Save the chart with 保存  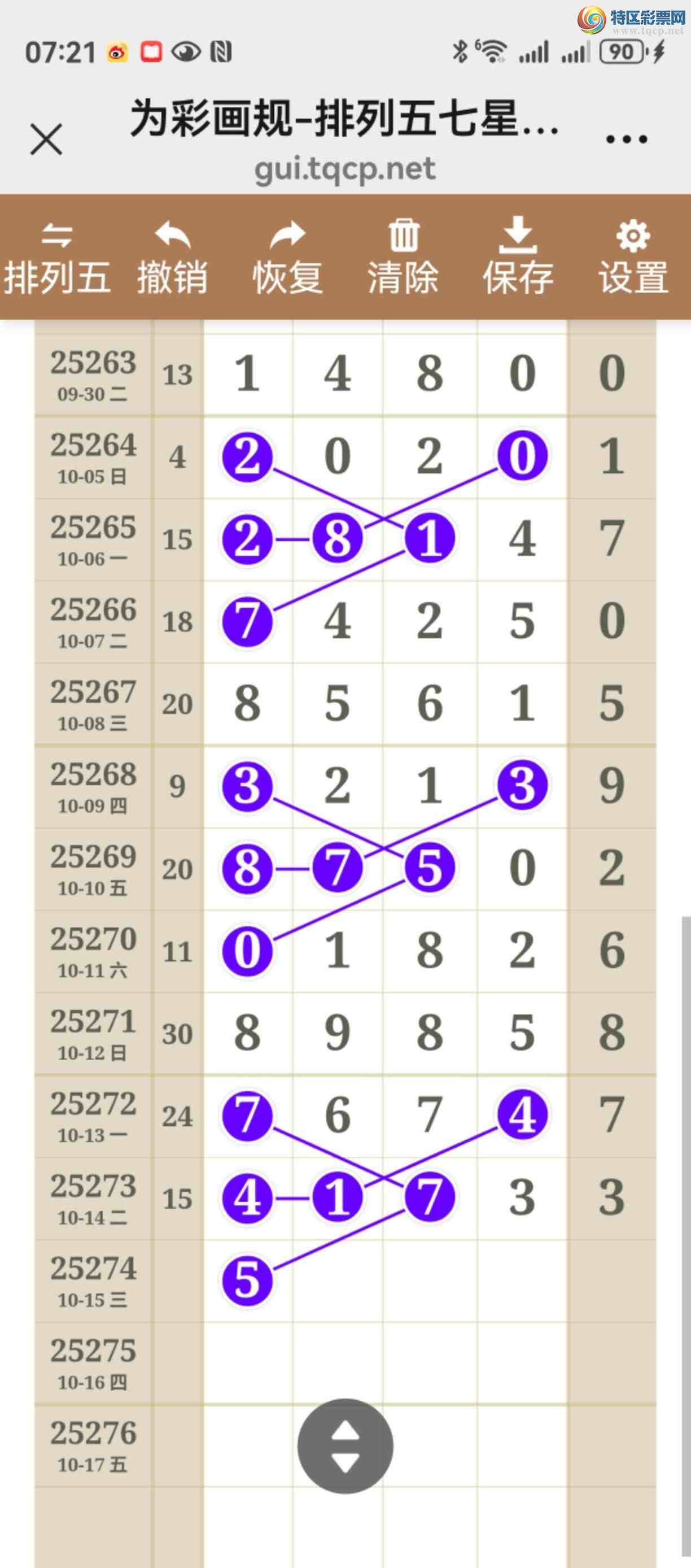[x=518, y=258]
